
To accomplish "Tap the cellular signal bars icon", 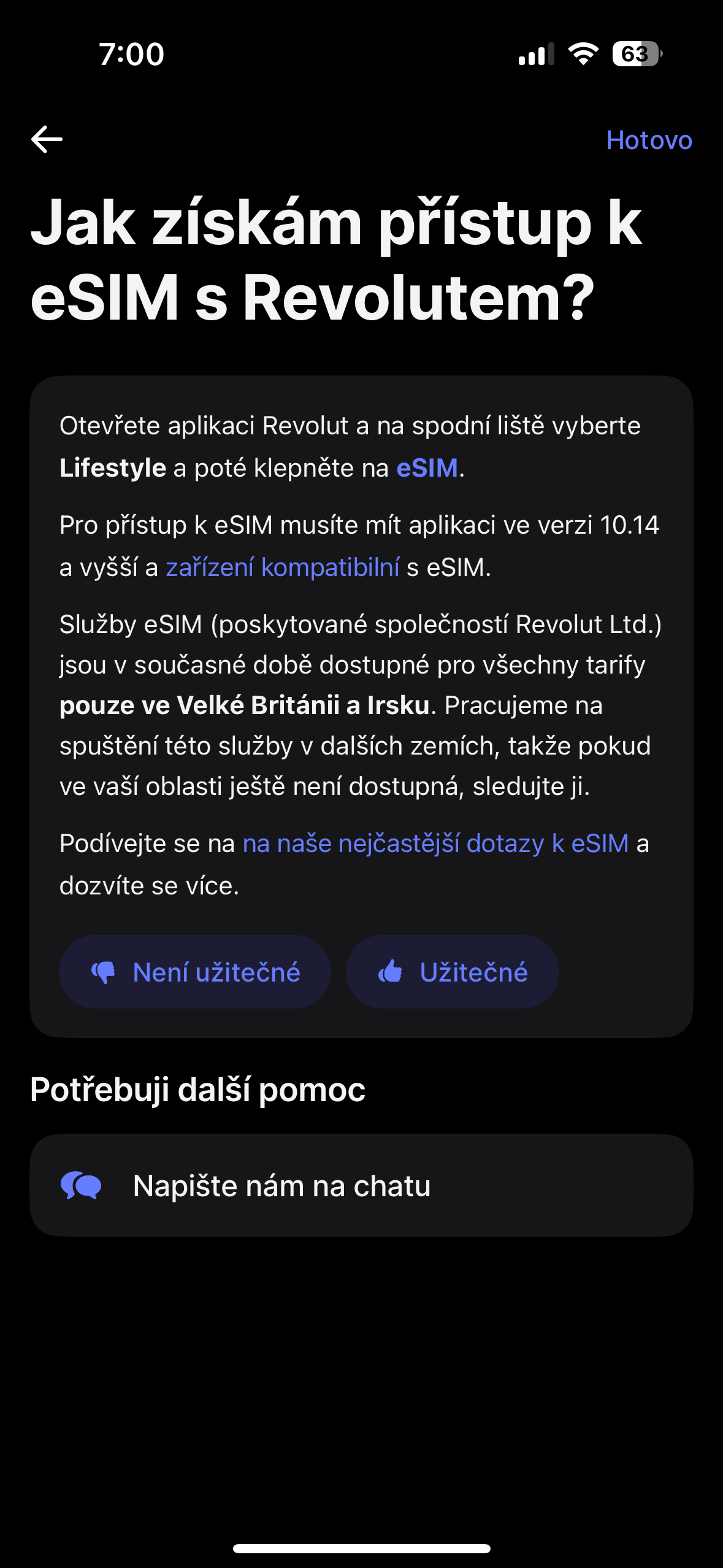I will [535, 56].
